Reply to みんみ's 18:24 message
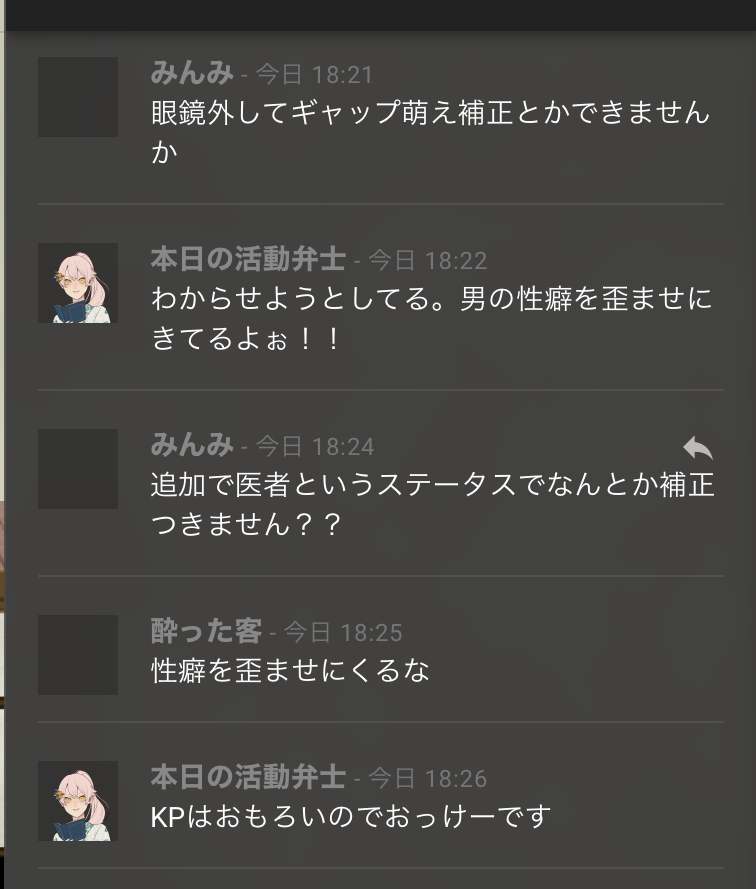 pyautogui.click(x=697, y=447)
